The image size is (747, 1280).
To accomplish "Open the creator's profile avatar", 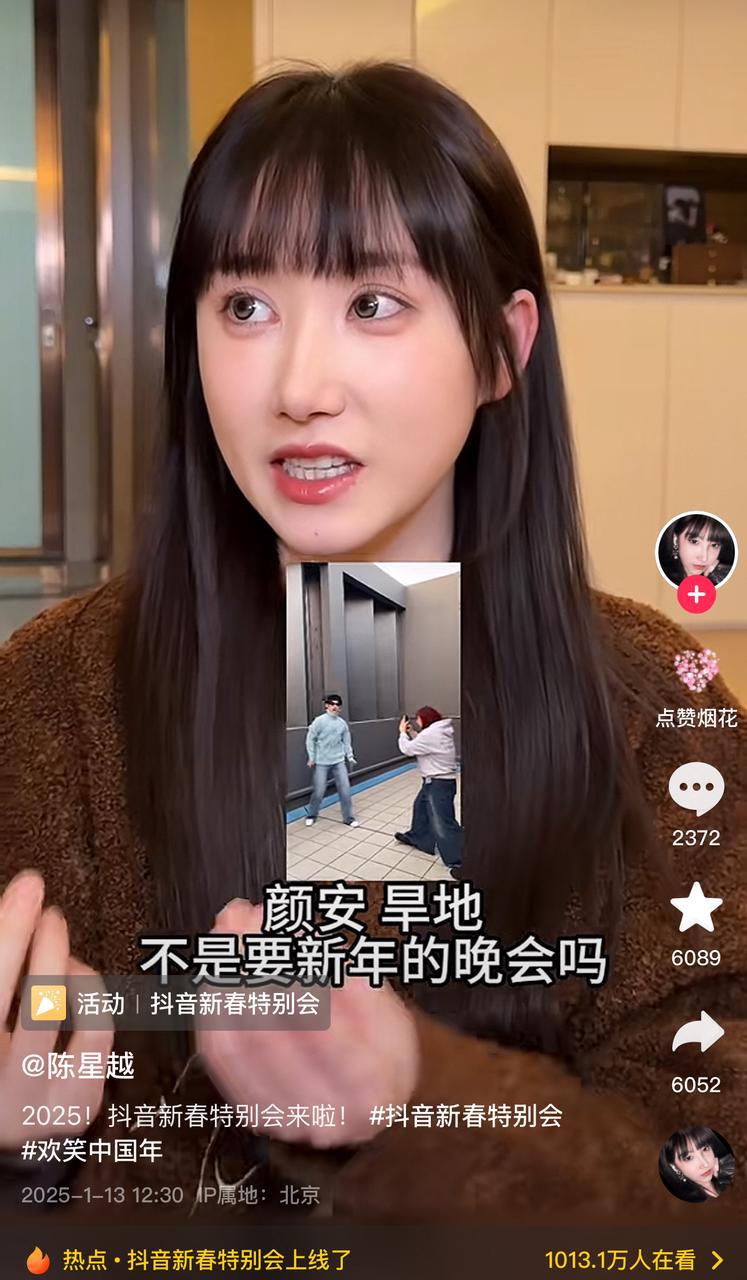I will pos(695,551).
